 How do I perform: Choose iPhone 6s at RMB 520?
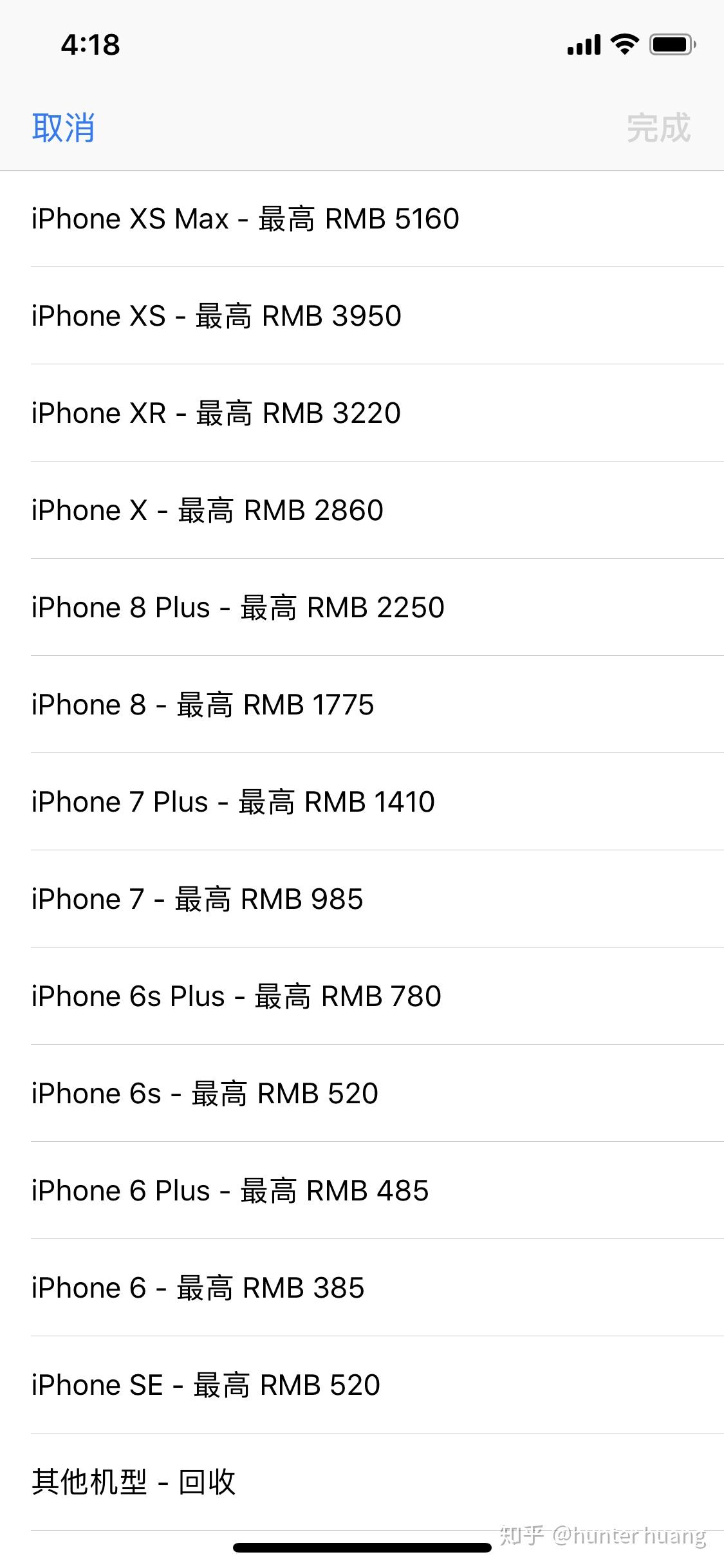[205, 1094]
